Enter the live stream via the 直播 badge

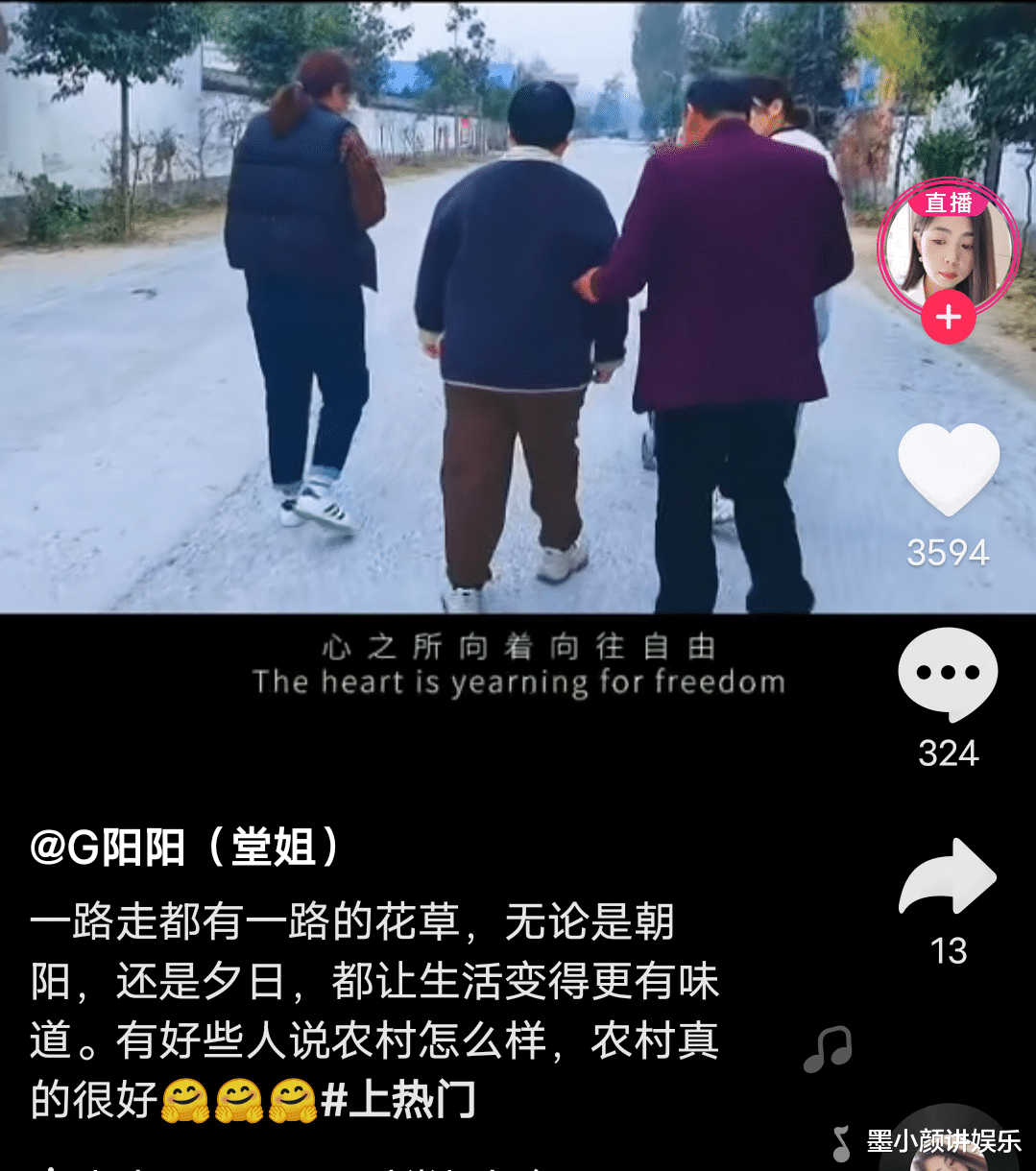pyautogui.click(x=948, y=203)
